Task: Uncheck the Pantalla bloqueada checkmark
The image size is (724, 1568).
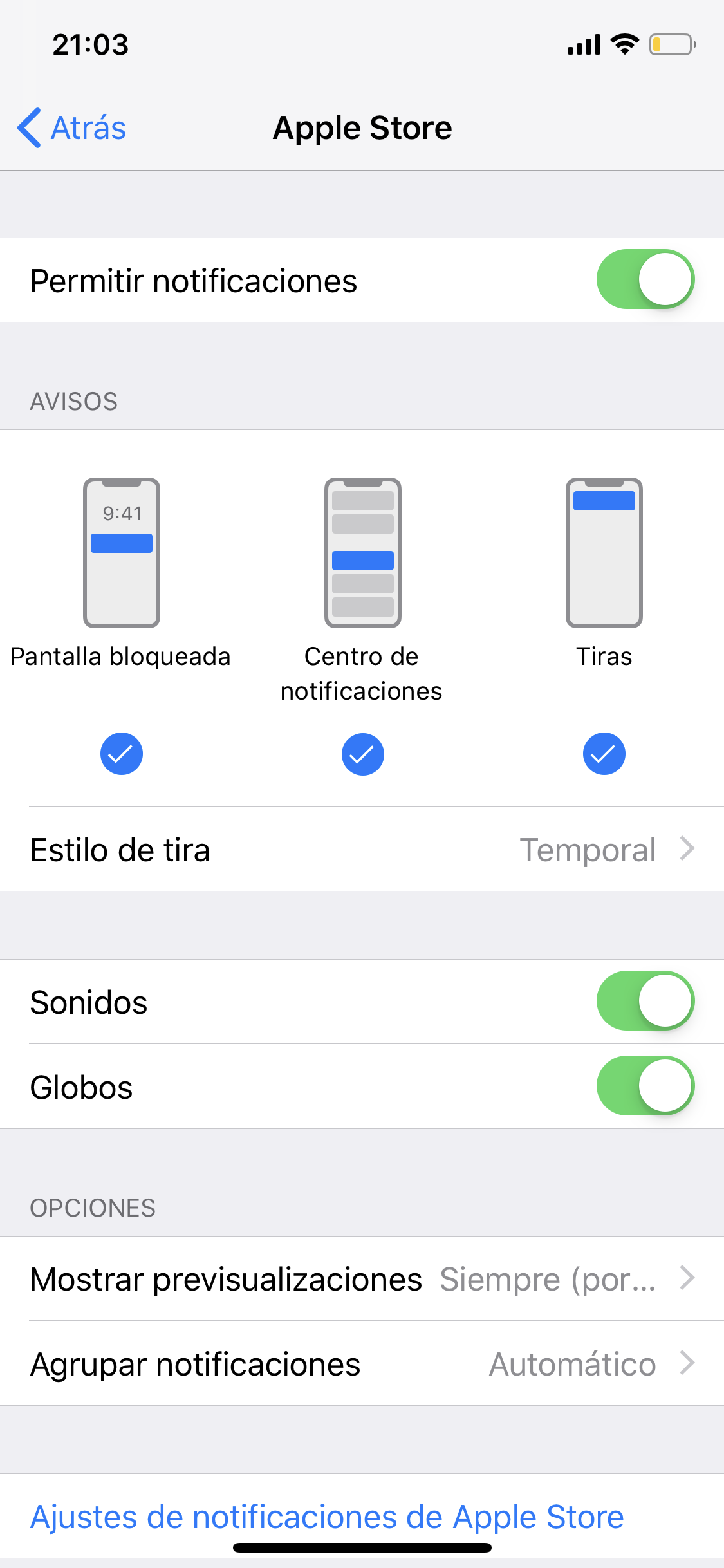Action: 121,754
